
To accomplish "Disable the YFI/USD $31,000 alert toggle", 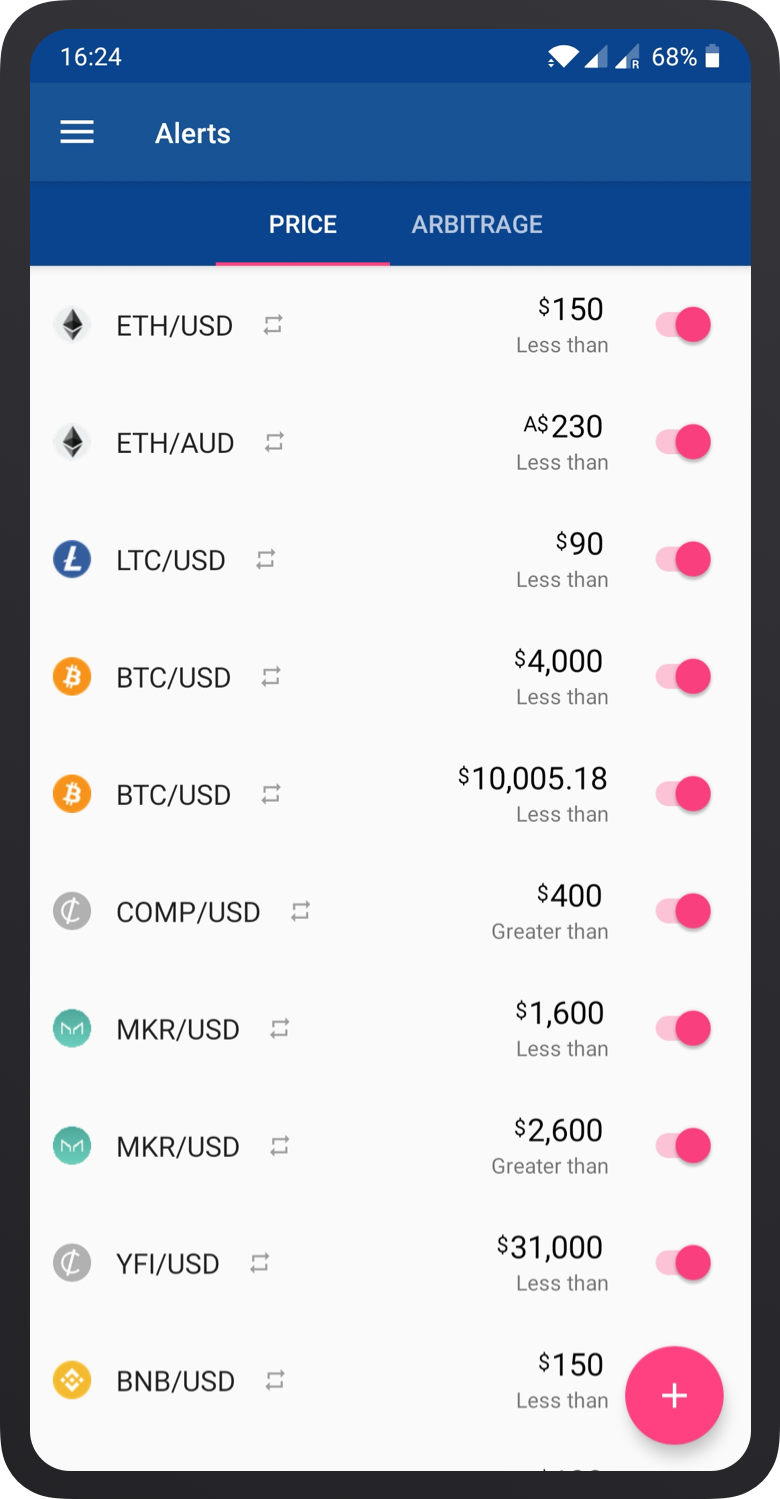I will click(683, 1263).
